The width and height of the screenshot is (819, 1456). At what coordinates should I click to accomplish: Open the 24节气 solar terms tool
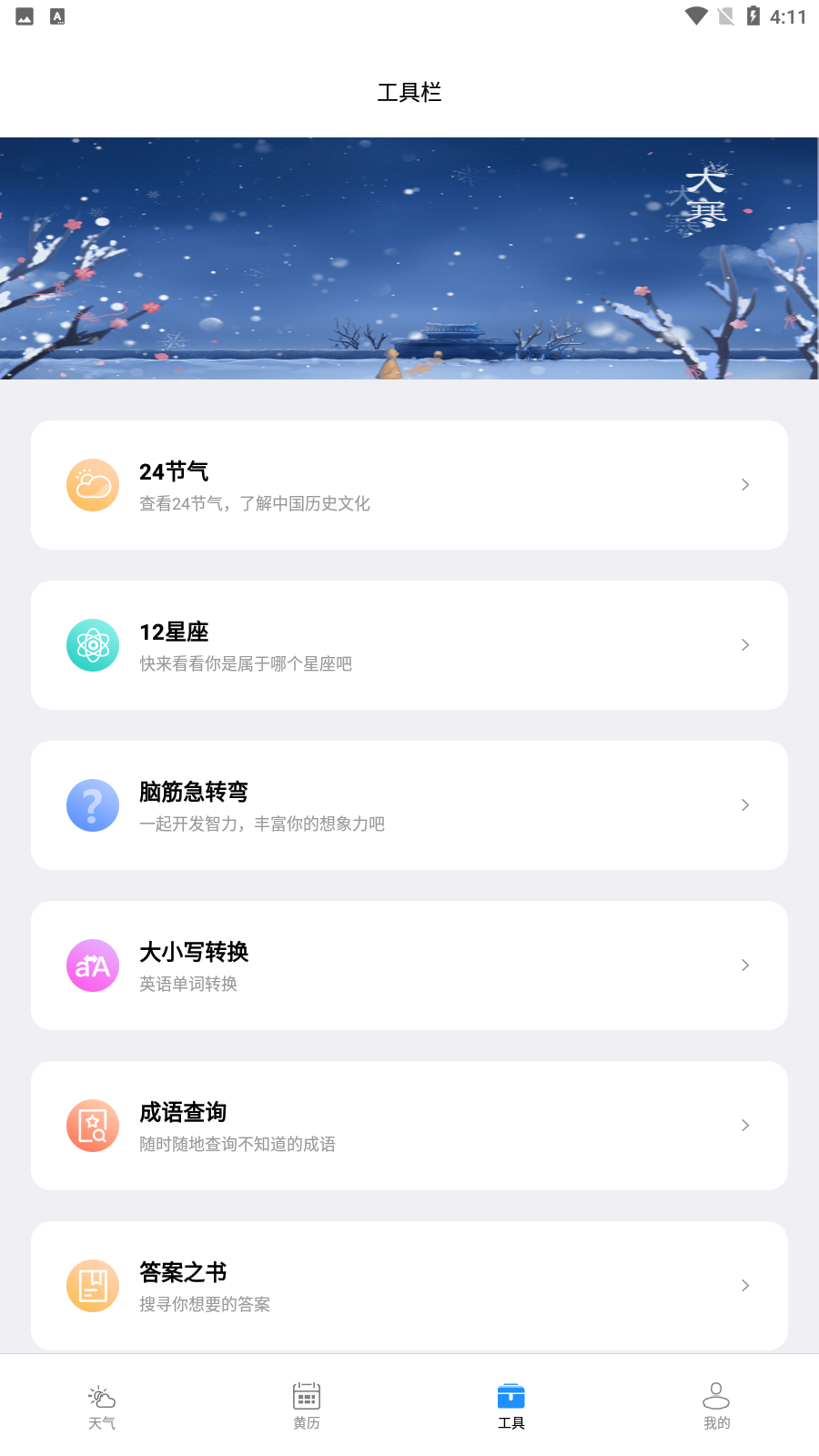[x=409, y=485]
